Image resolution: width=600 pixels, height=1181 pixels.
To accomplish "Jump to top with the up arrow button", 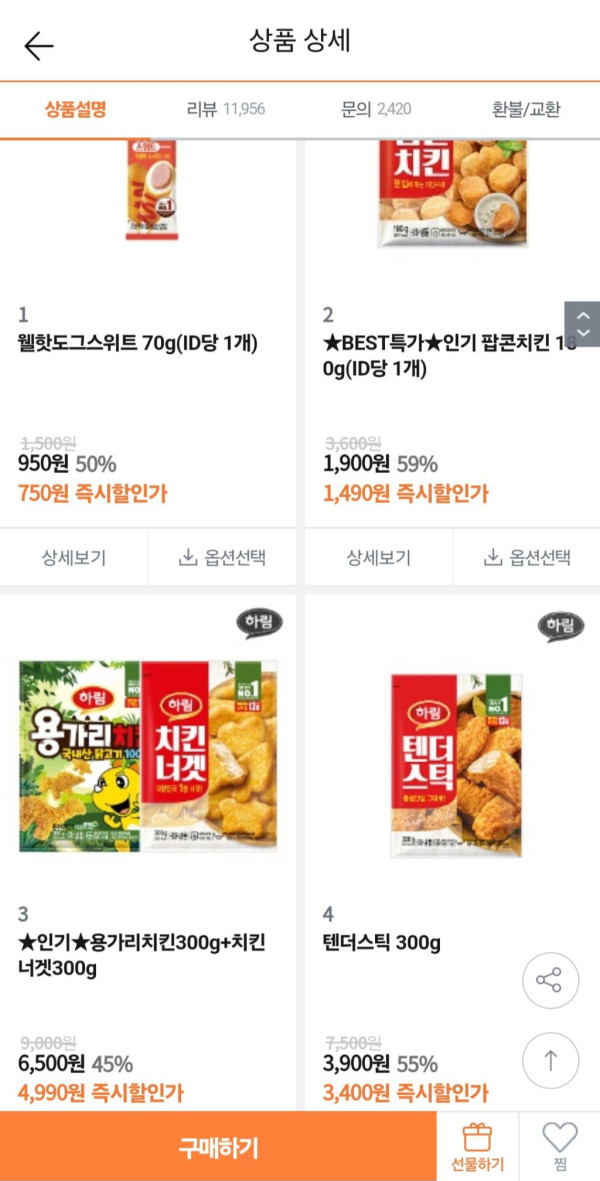I will coord(550,1060).
